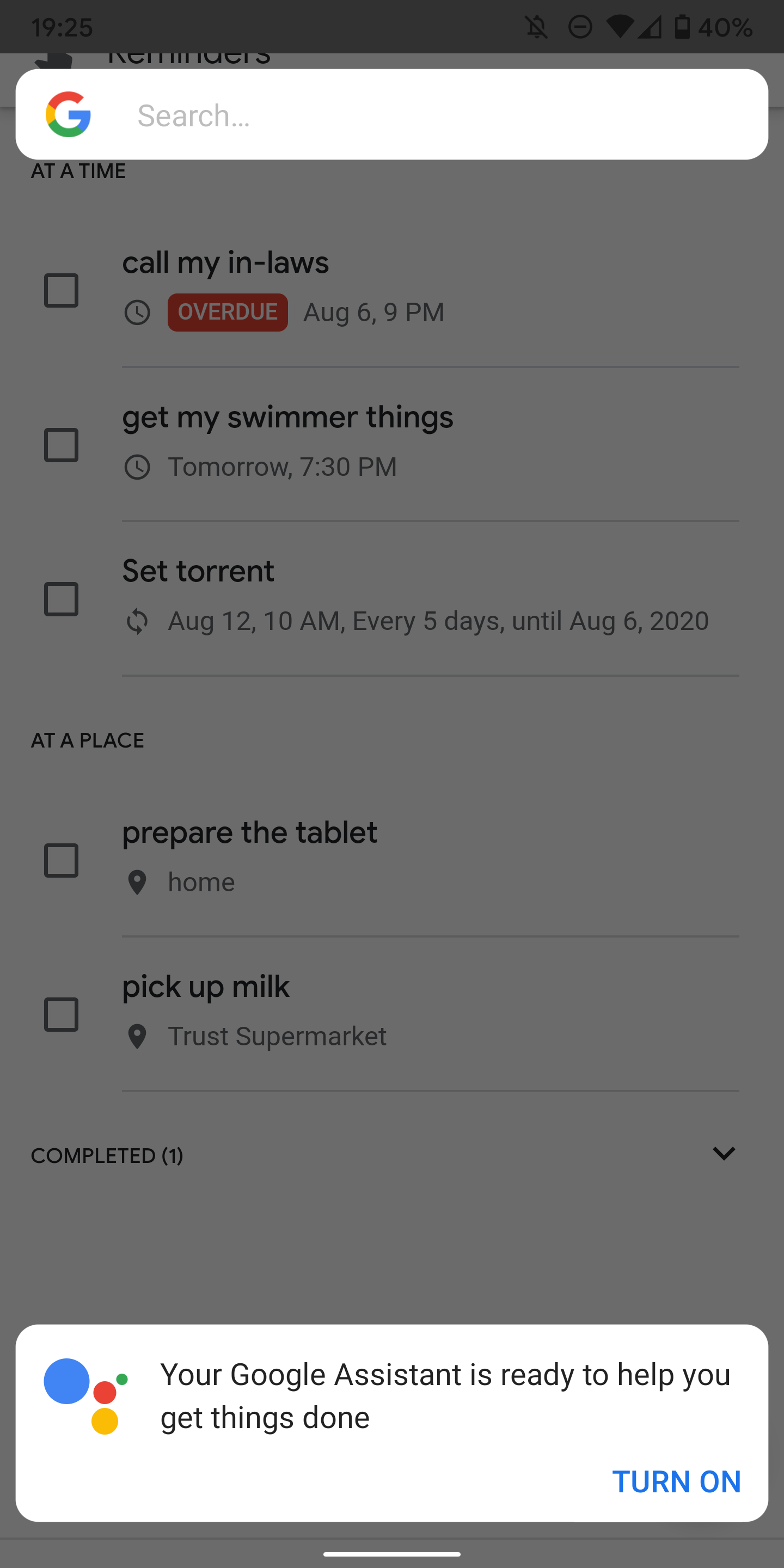Image resolution: width=784 pixels, height=1568 pixels.
Task: Mark prepare the tablet as done
Action: (x=62, y=860)
